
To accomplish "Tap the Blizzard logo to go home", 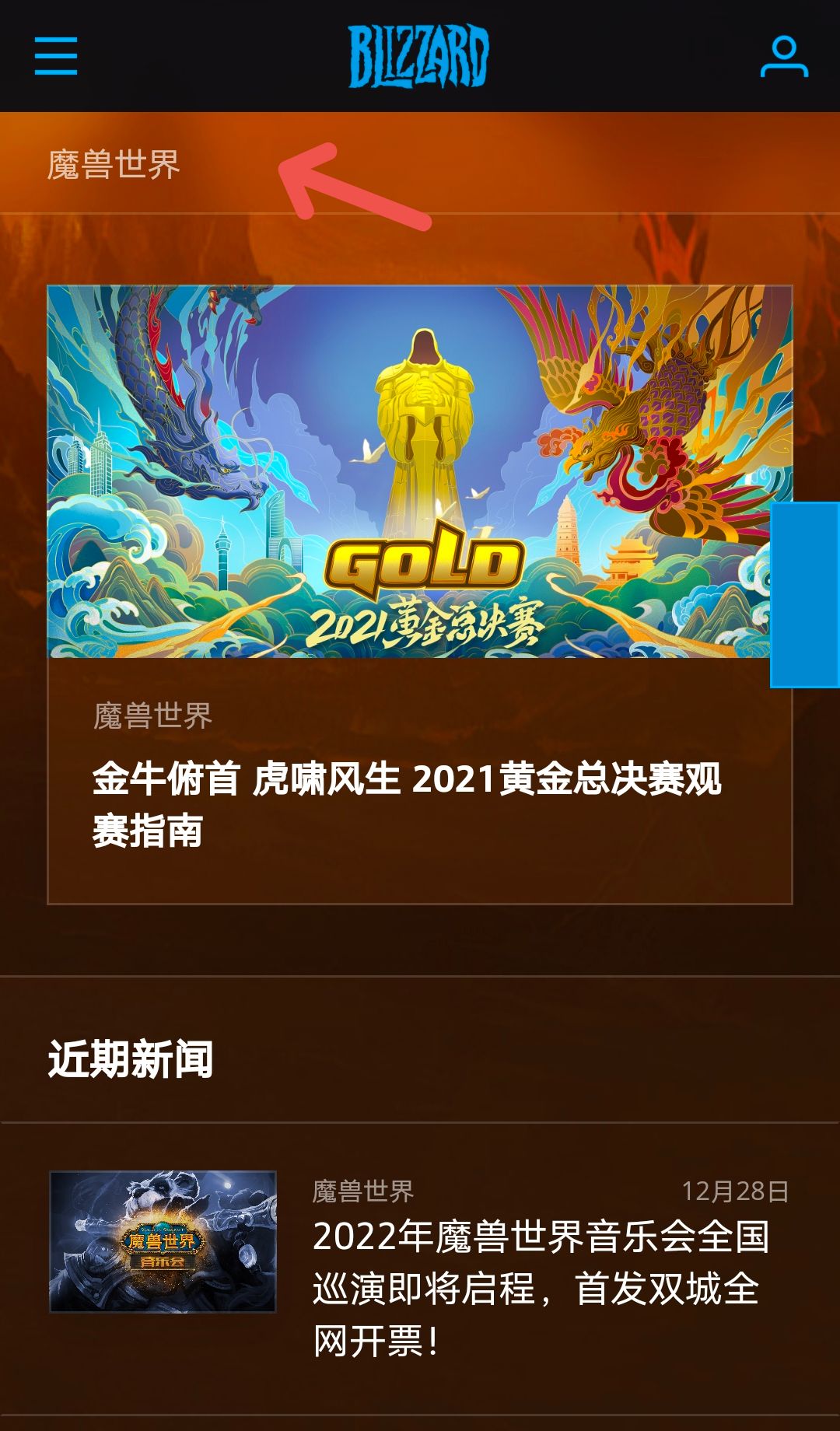I will (418, 56).
